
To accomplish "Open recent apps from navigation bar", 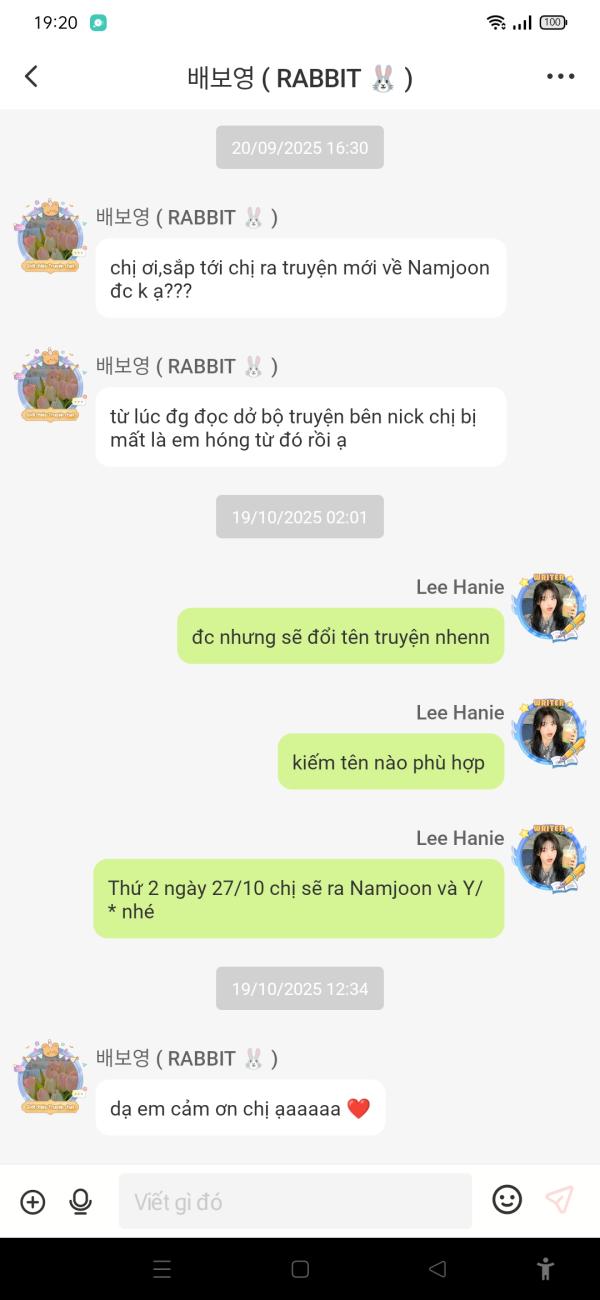I will (162, 1269).
